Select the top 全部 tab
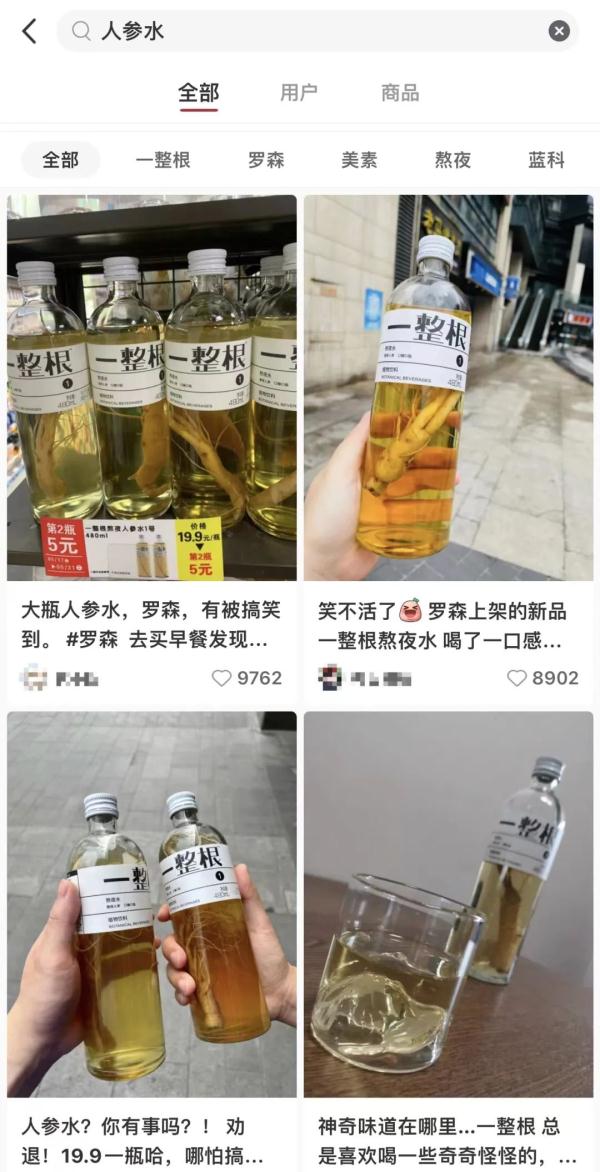The width and height of the screenshot is (600, 1172). (x=198, y=93)
